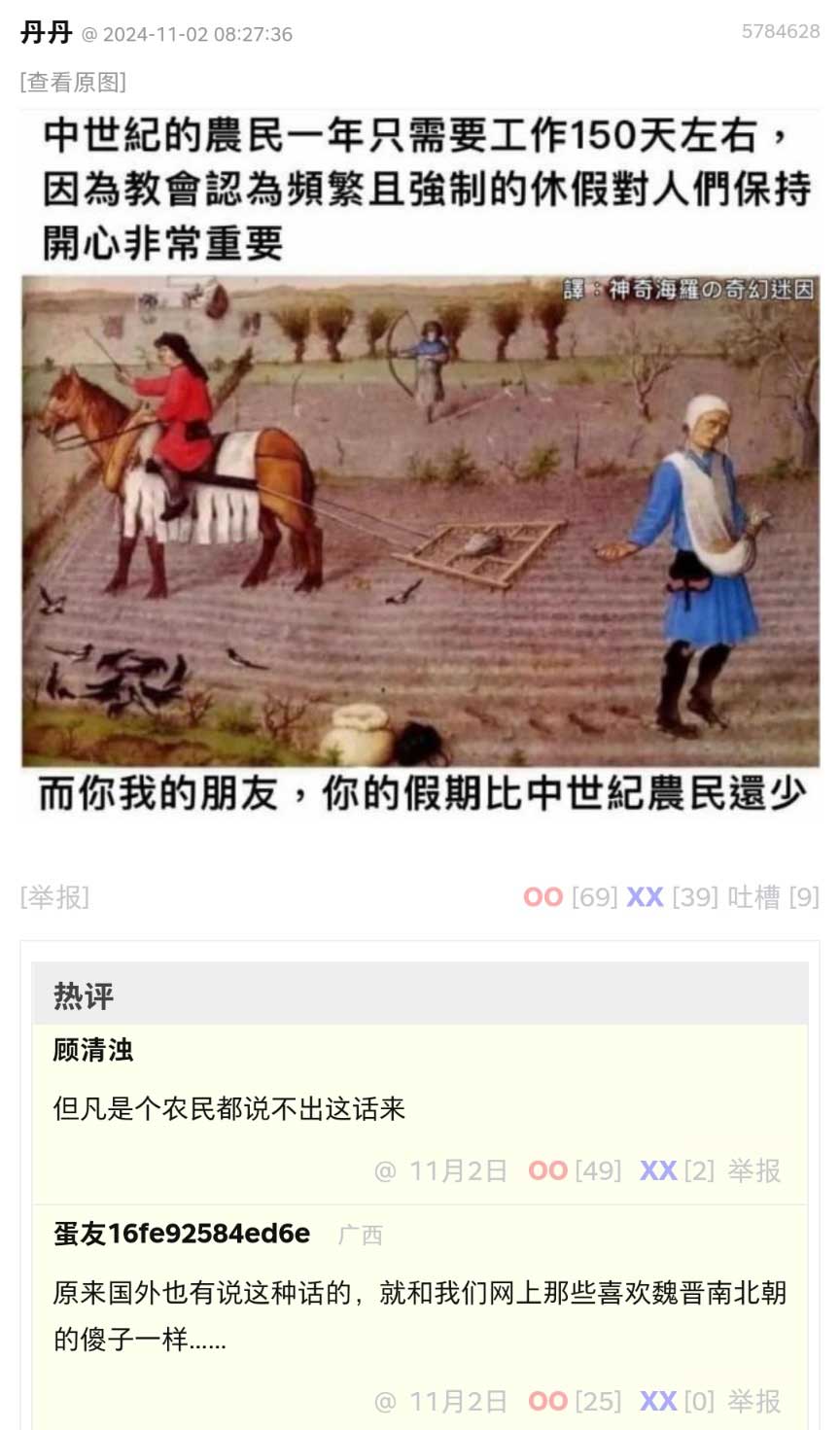Image resolution: width=840 pixels, height=1430 pixels.
Task: Downvote 蛋友16fe92584ed6e's comment with XX
Action: (658, 1401)
